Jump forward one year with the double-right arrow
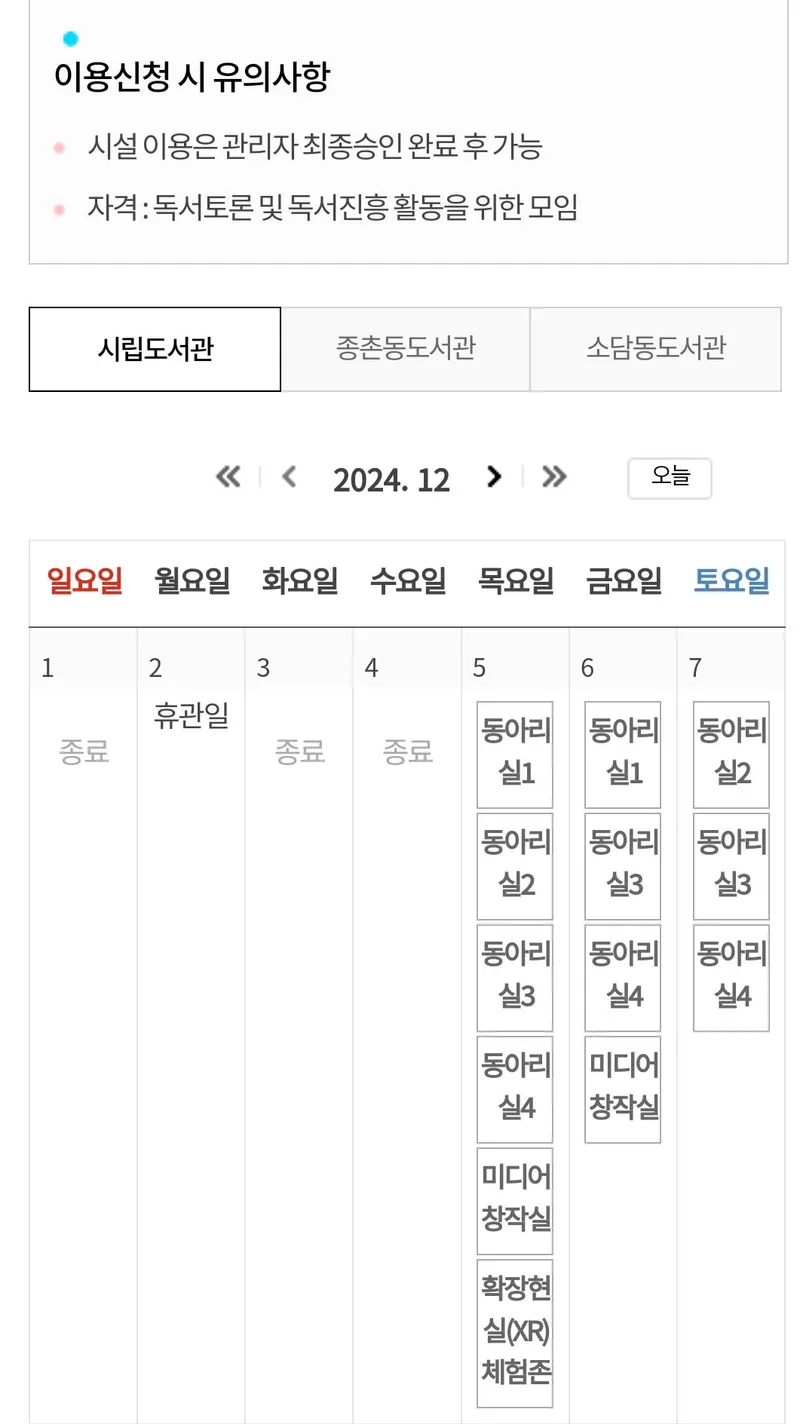Image resolution: width=800 pixels, height=1424 pixels. point(554,477)
